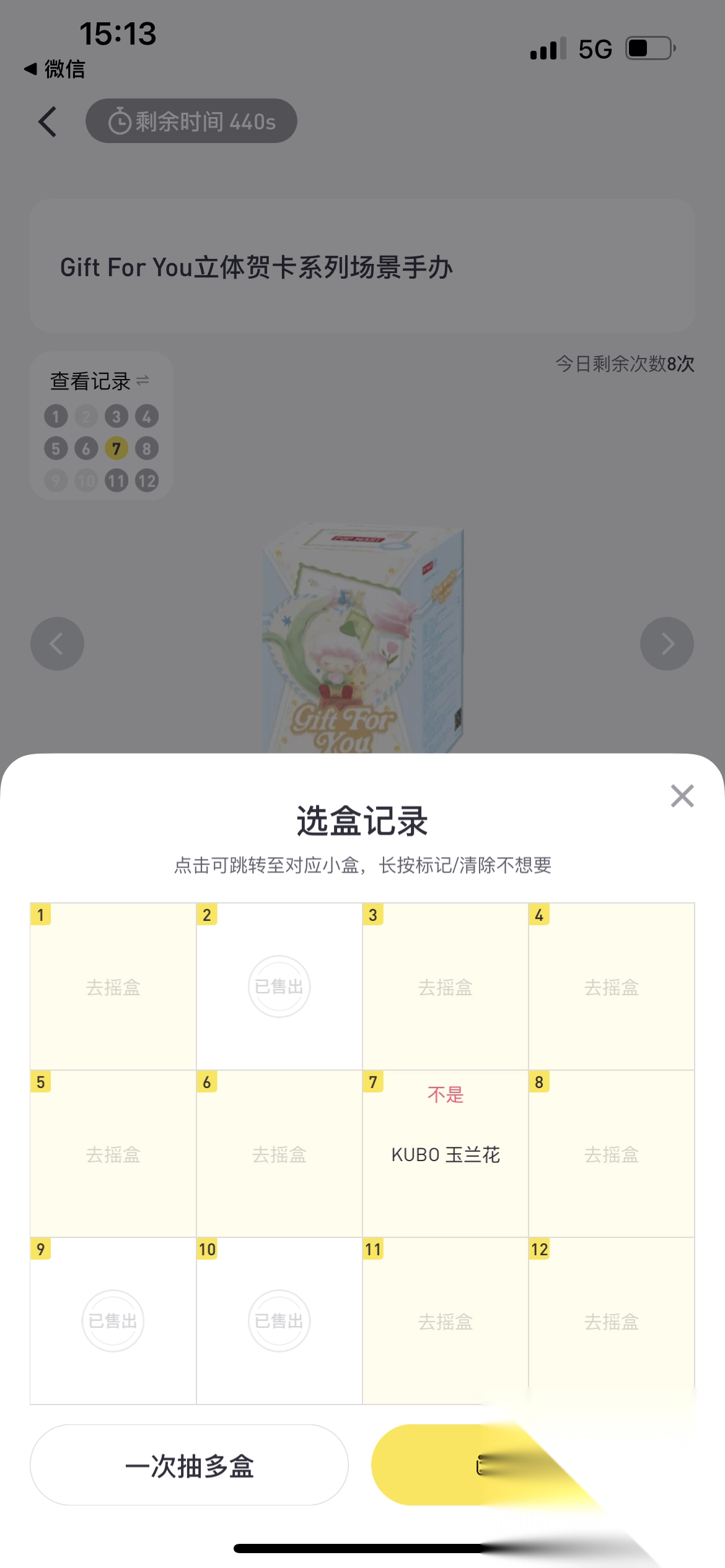Select box number 12 to shake
The image size is (725, 1568).
[612, 1322]
